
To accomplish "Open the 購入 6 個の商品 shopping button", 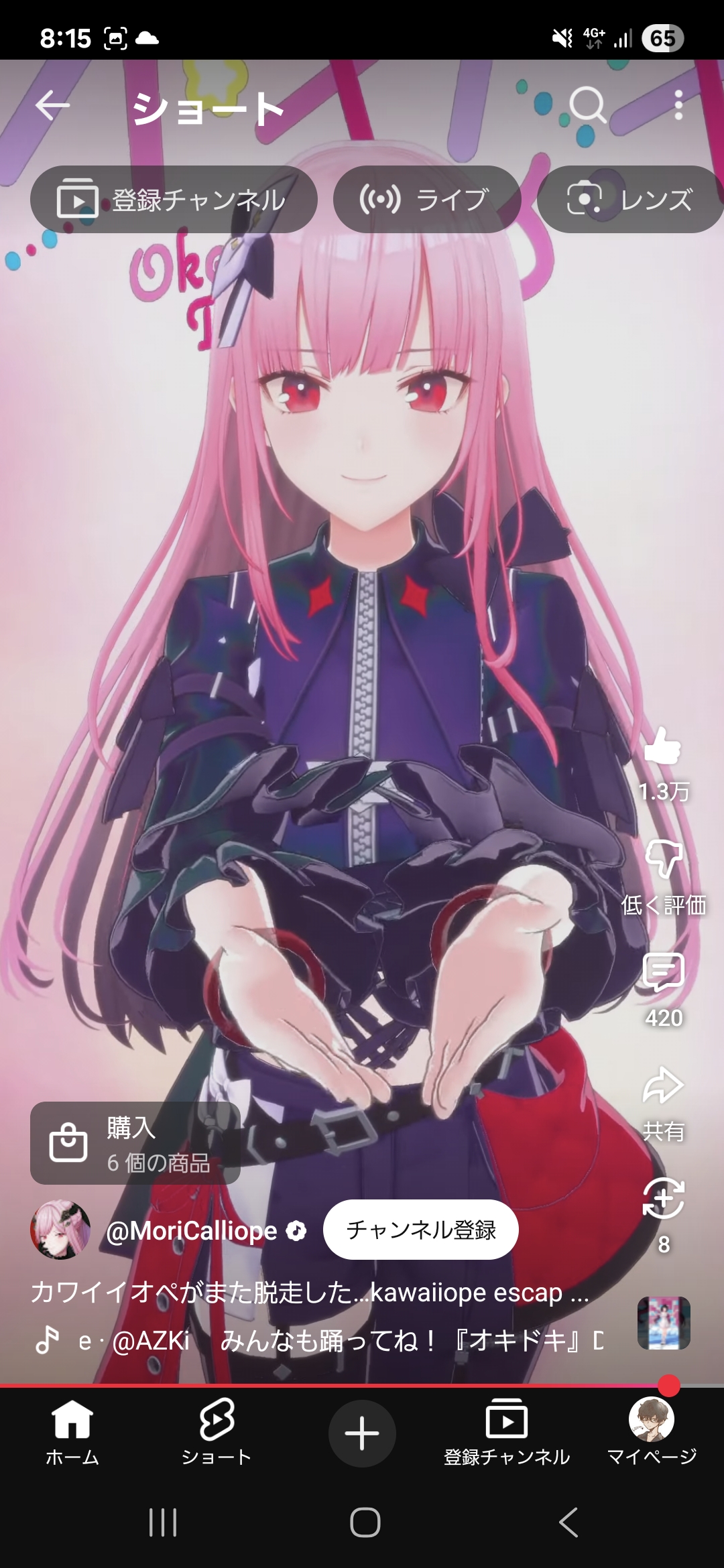I will [x=135, y=1143].
